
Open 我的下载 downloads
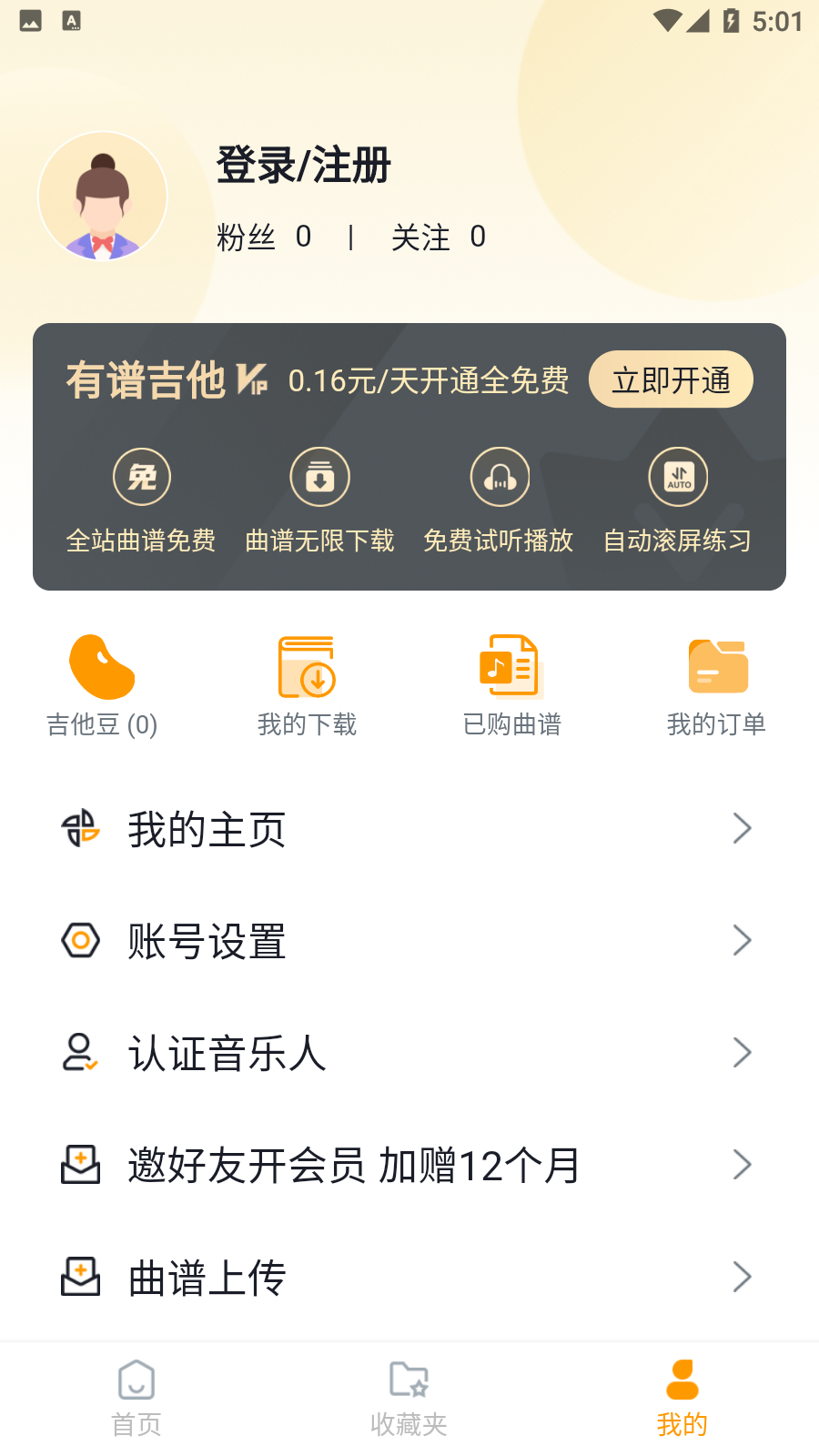(x=307, y=685)
